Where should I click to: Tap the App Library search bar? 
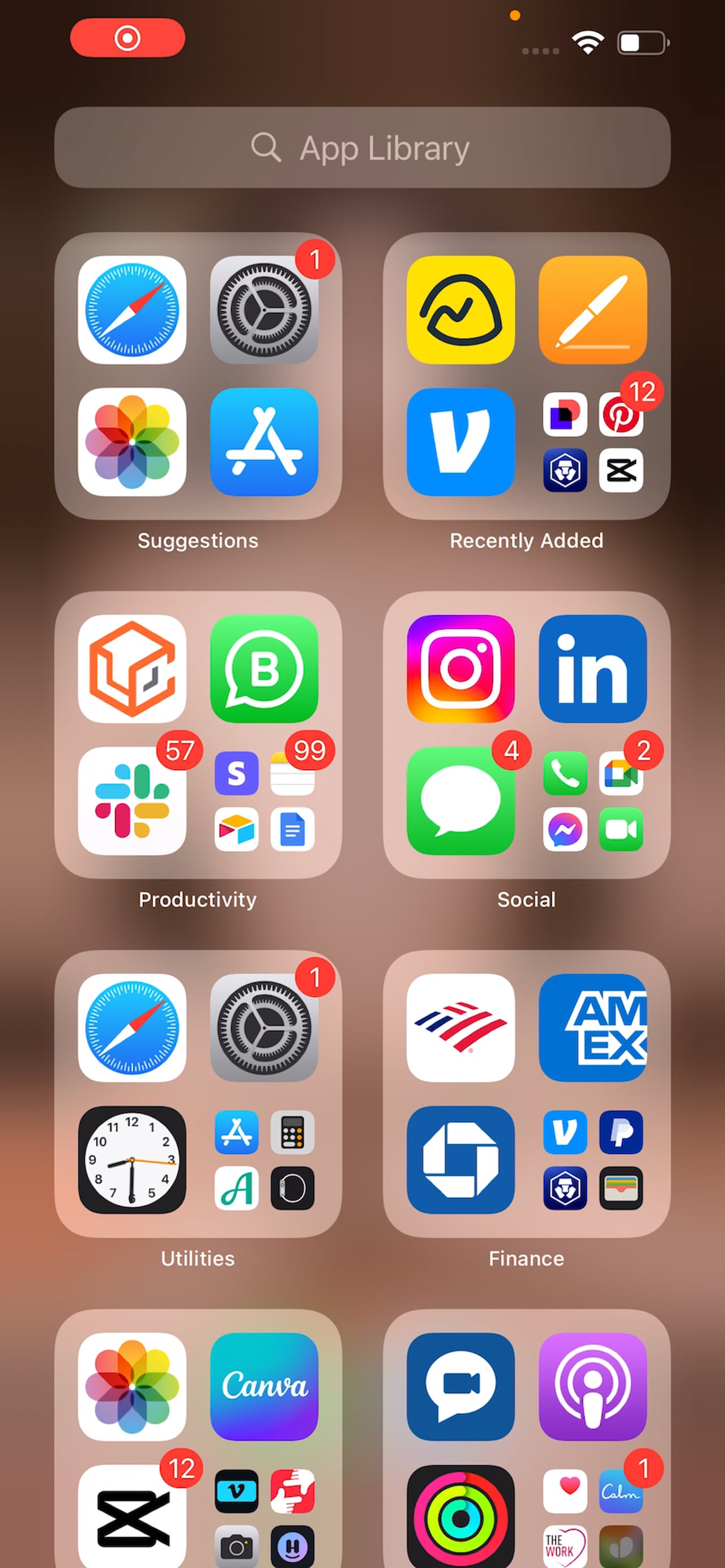click(x=362, y=147)
